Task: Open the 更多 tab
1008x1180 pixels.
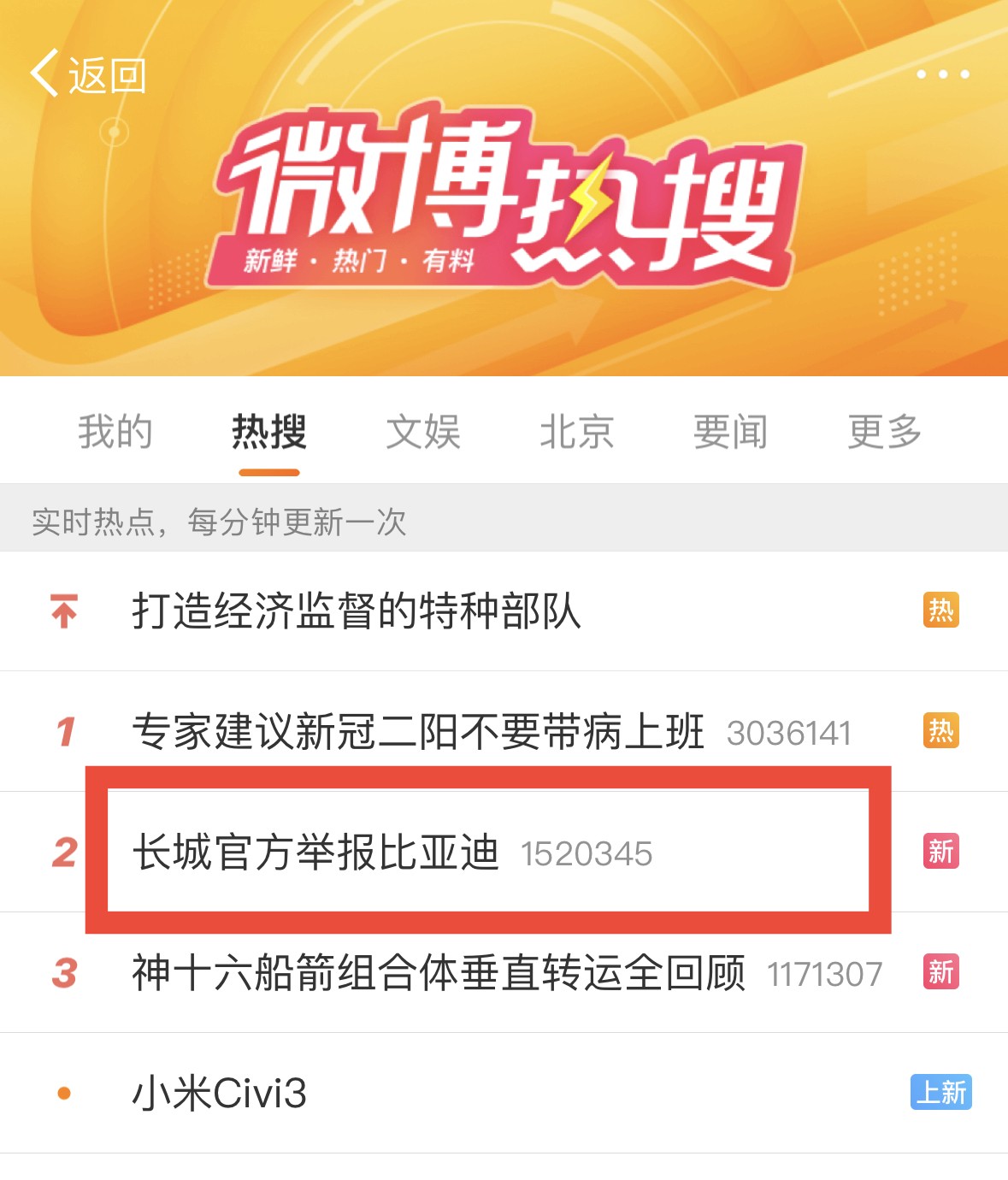Action: coord(884,432)
